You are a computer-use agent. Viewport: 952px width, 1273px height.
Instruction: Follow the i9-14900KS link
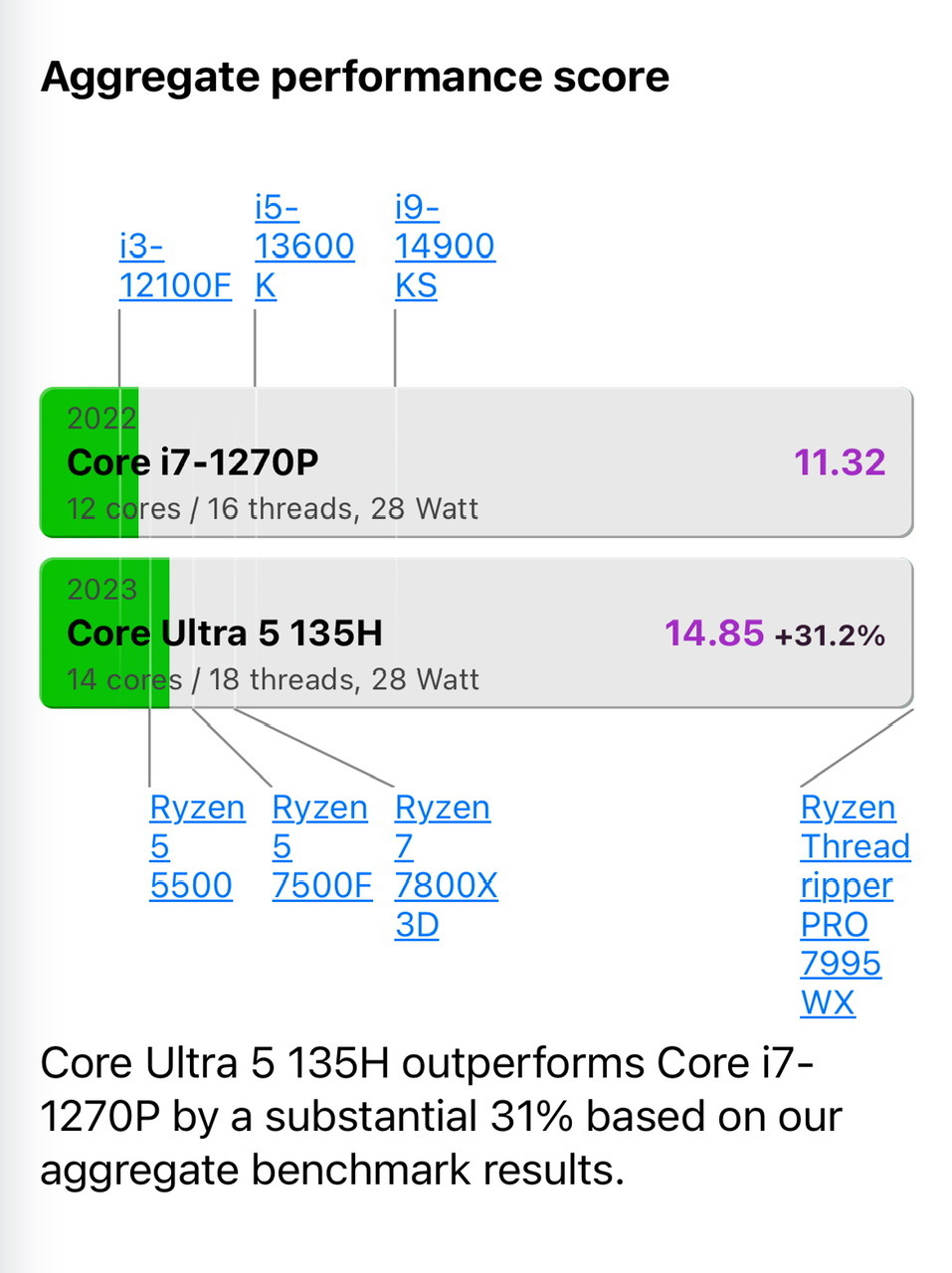445,246
